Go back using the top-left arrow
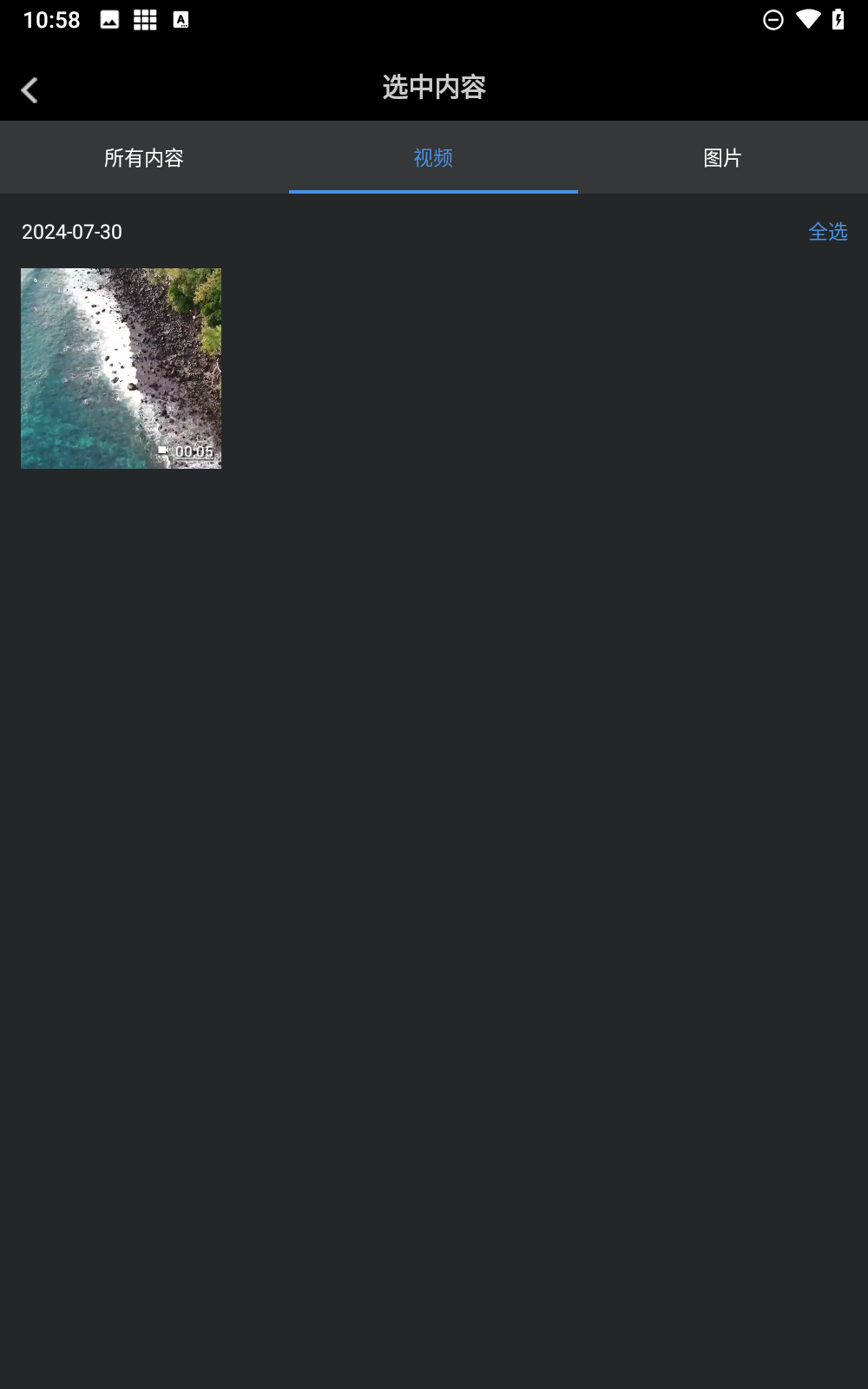 click(x=30, y=90)
